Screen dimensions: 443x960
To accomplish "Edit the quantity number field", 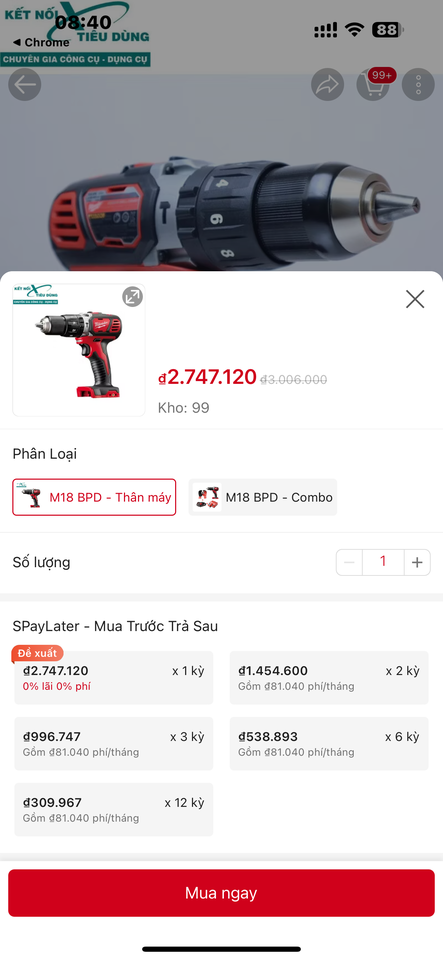I will click(x=383, y=563).
